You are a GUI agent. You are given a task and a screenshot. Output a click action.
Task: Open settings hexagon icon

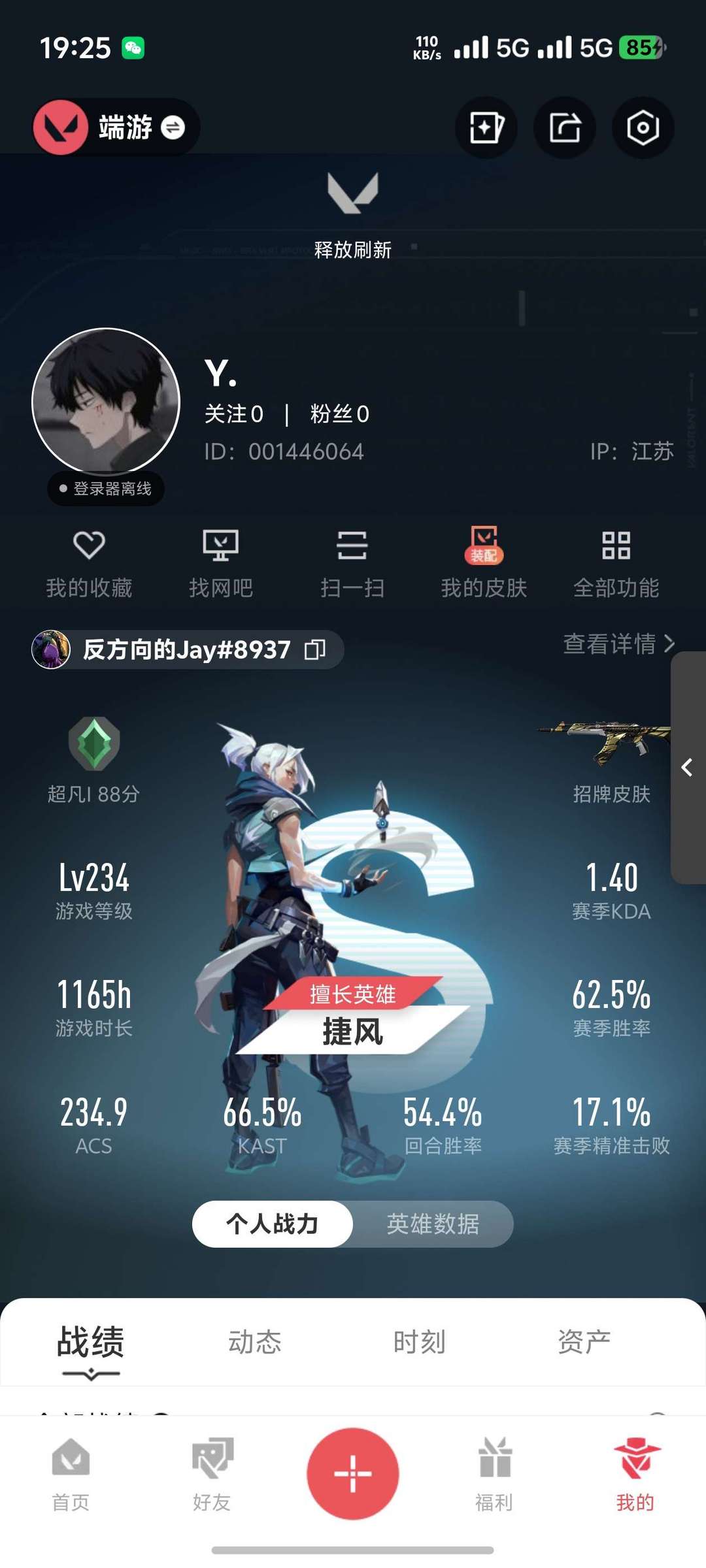point(643,127)
